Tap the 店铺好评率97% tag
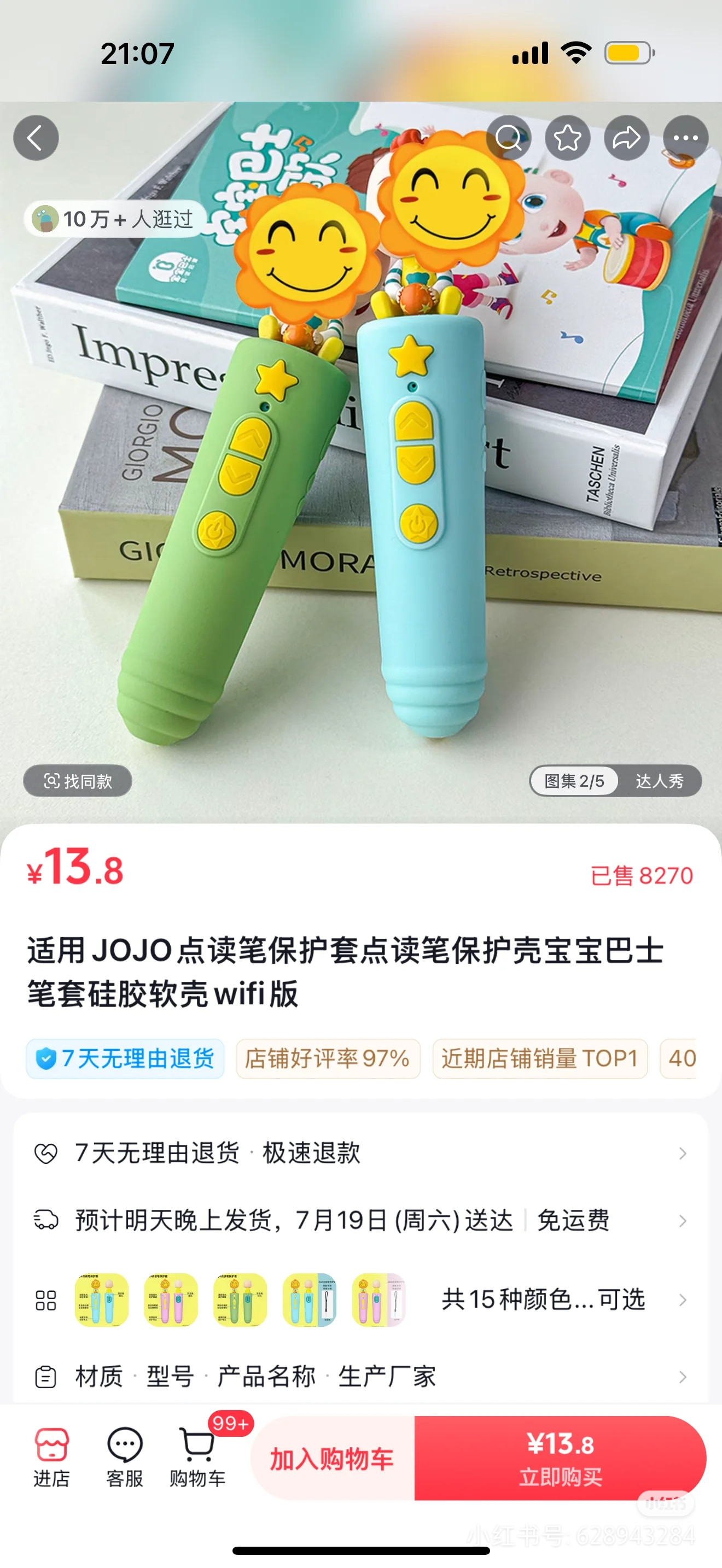This screenshot has height=1568, width=722. point(328,1058)
